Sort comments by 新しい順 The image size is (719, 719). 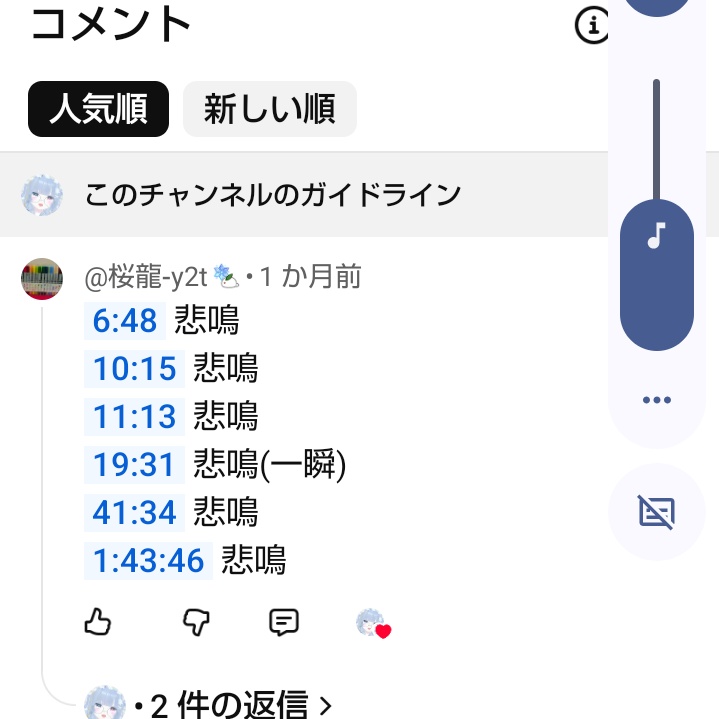tap(269, 109)
